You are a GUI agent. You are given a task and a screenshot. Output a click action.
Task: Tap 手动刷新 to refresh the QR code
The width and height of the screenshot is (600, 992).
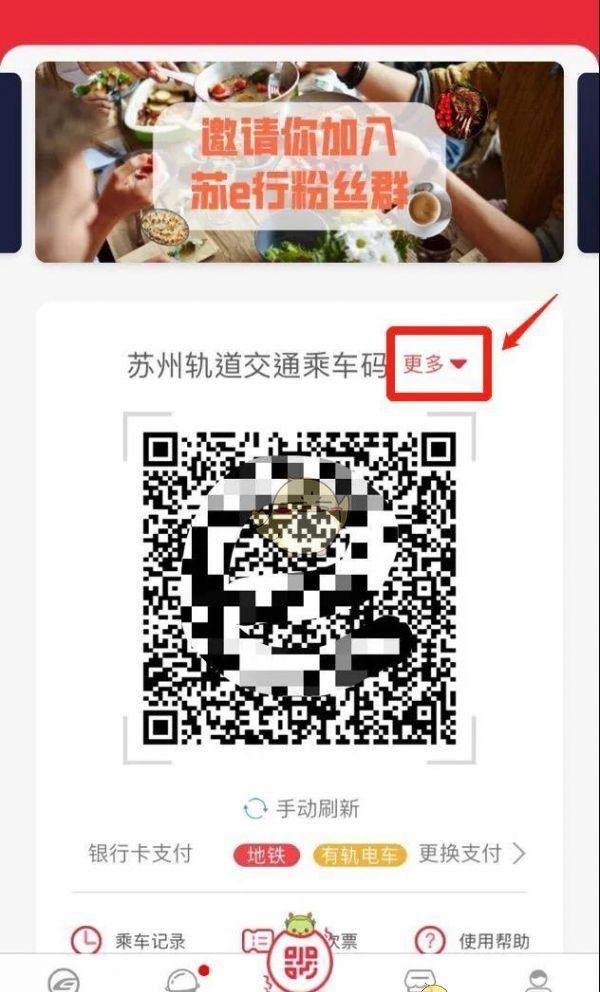tap(301, 808)
